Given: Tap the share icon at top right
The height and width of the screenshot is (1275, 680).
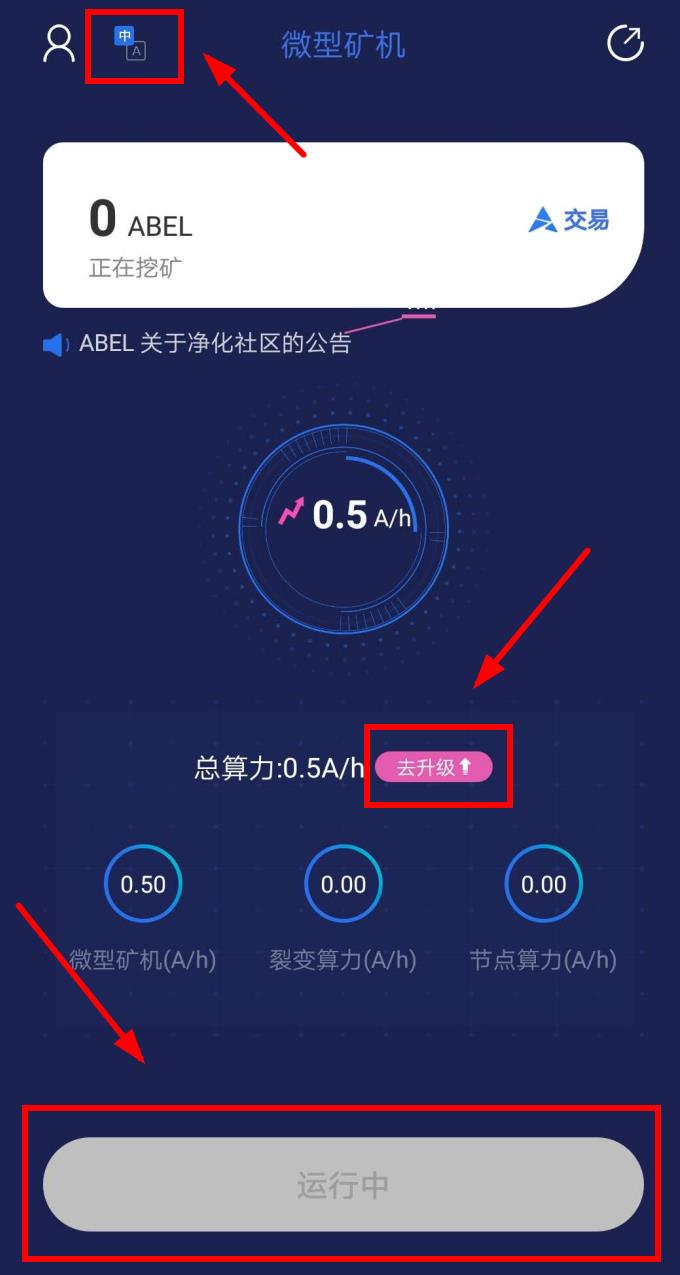Looking at the screenshot, I should 625,44.
